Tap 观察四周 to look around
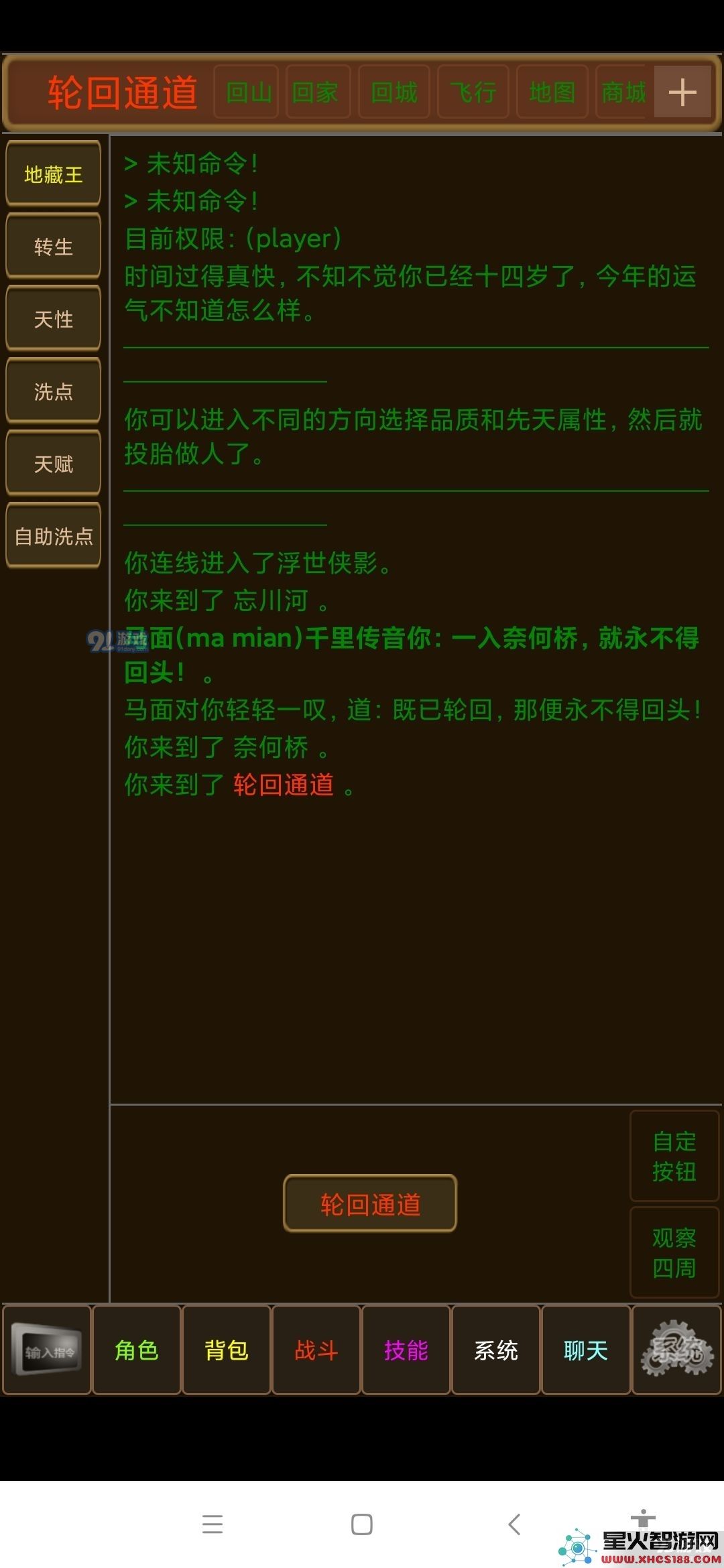 pos(674,1252)
